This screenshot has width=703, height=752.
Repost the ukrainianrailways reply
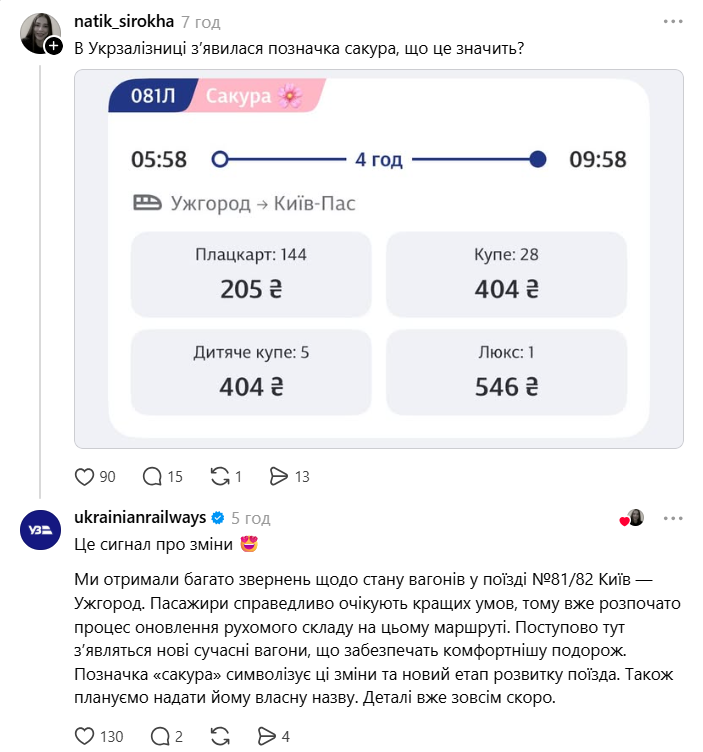(x=219, y=736)
